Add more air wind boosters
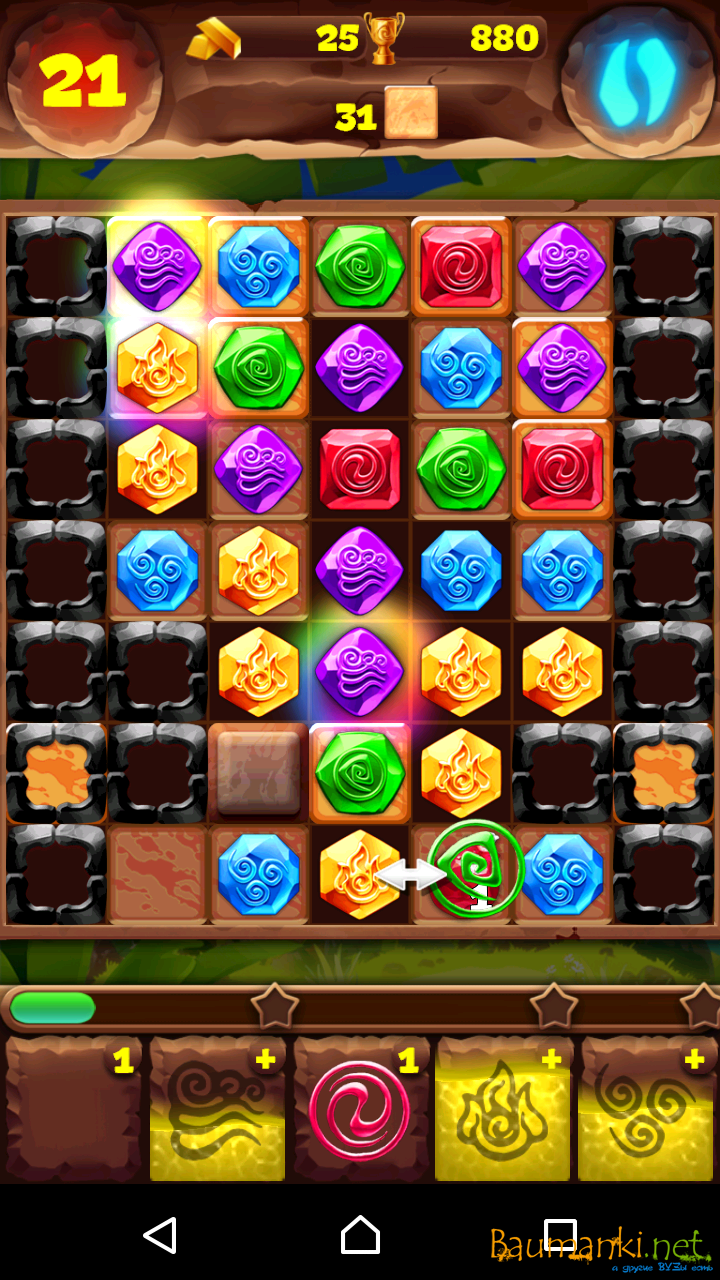This screenshot has height=1280, width=720. 217,1110
